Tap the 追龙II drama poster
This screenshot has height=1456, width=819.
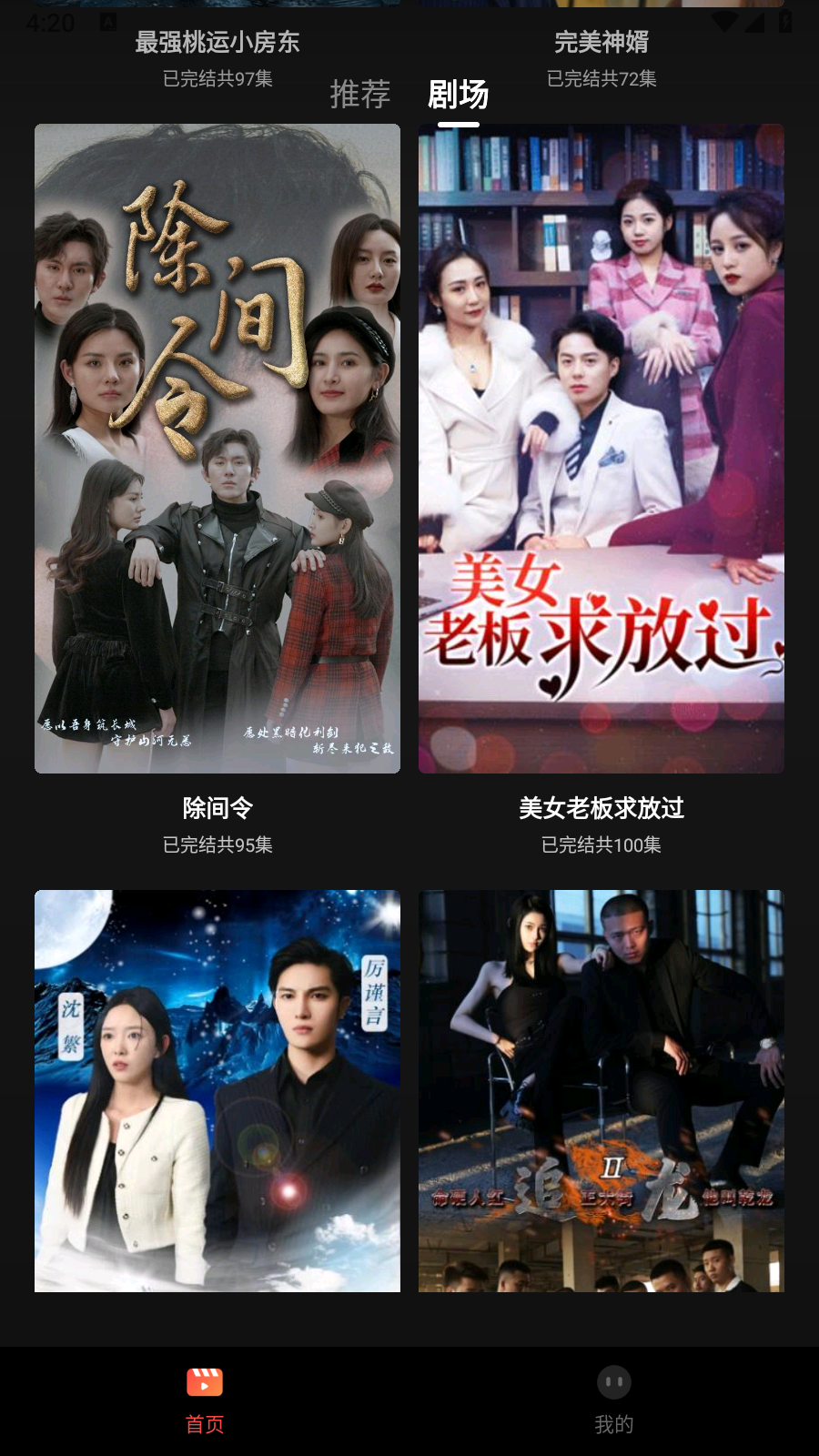pos(602,1090)
